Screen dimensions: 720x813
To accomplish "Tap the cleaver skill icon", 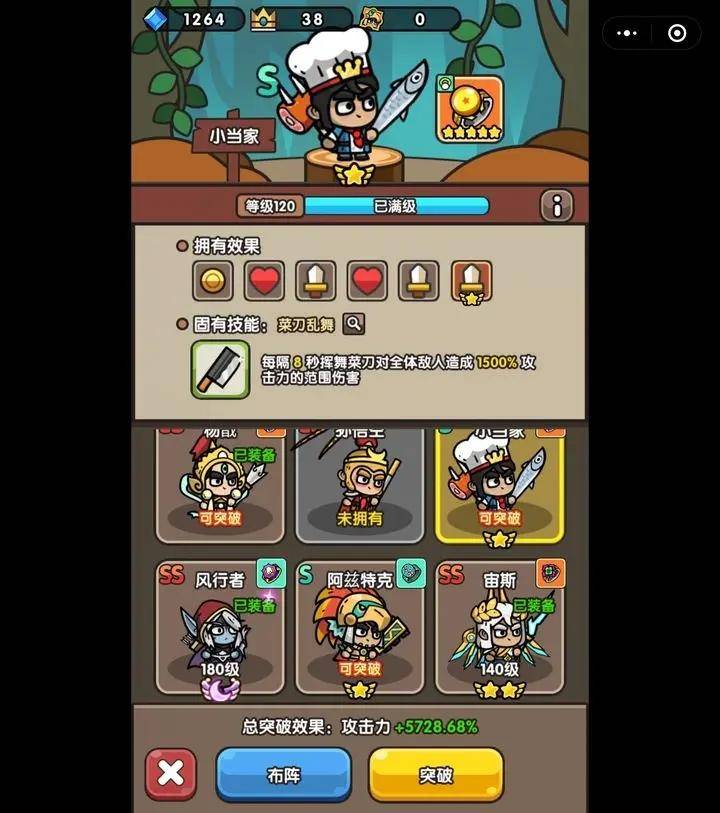I will (220, 369).
